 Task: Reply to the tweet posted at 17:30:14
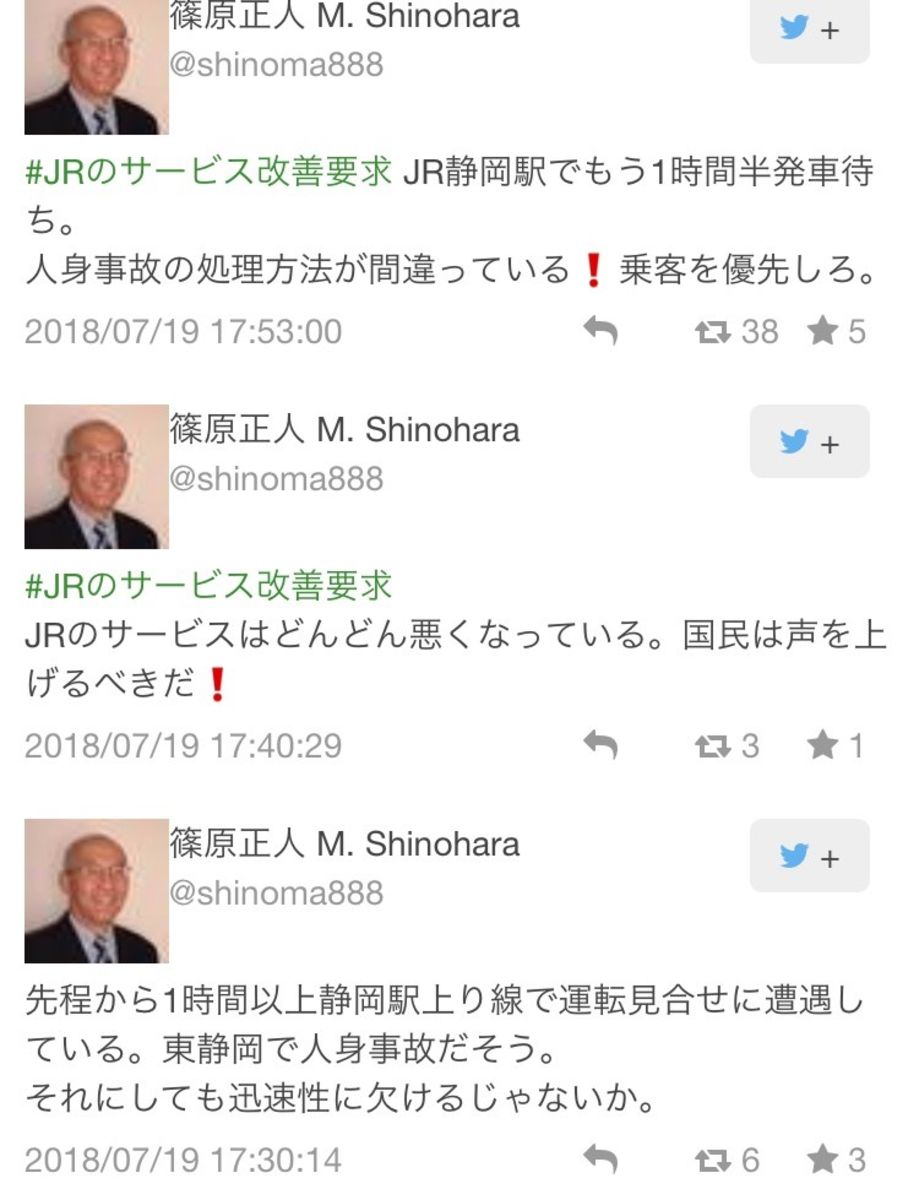600,1160
